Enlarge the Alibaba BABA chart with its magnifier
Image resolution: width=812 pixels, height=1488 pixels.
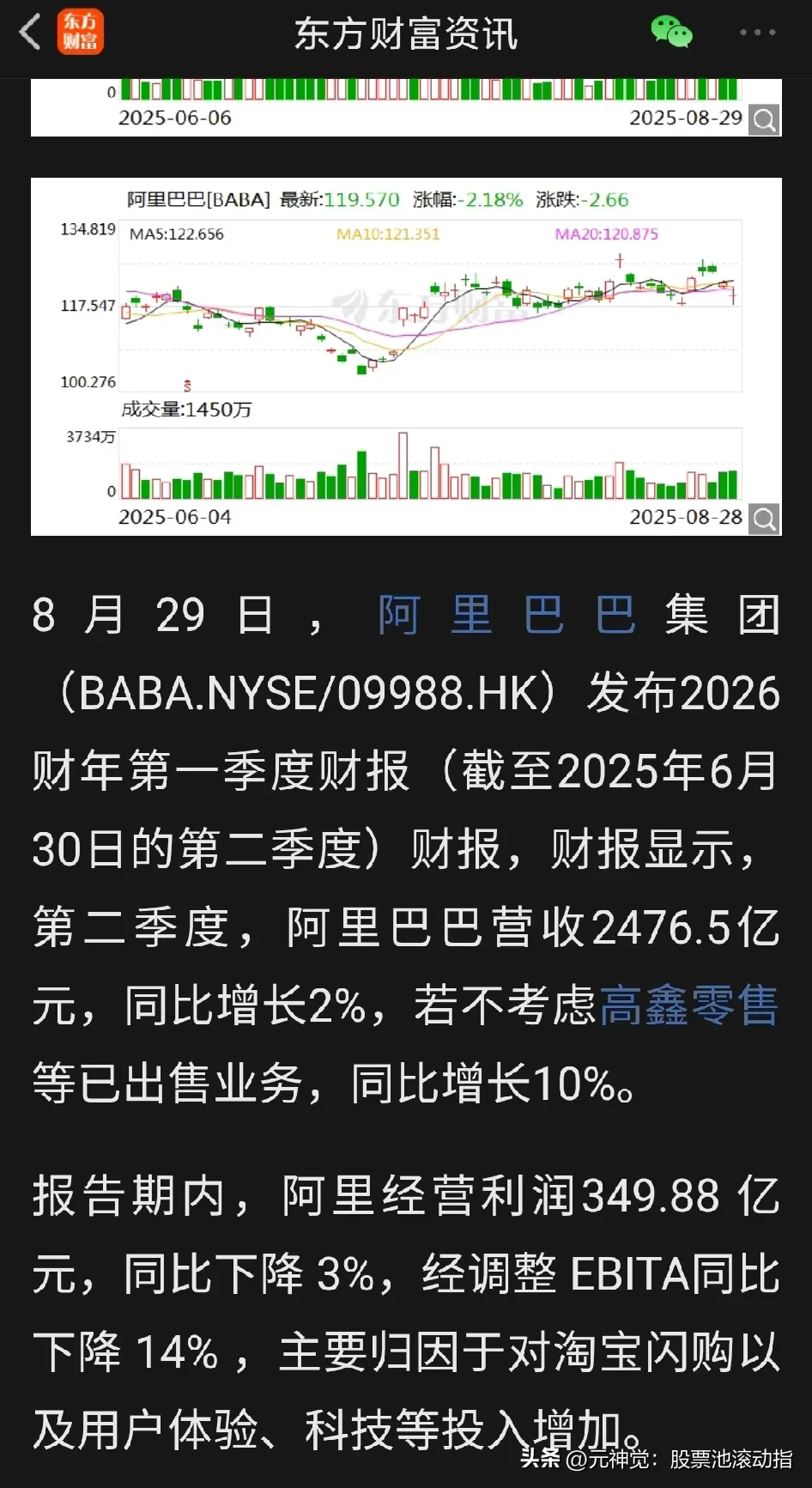click(x=764, y=519)
